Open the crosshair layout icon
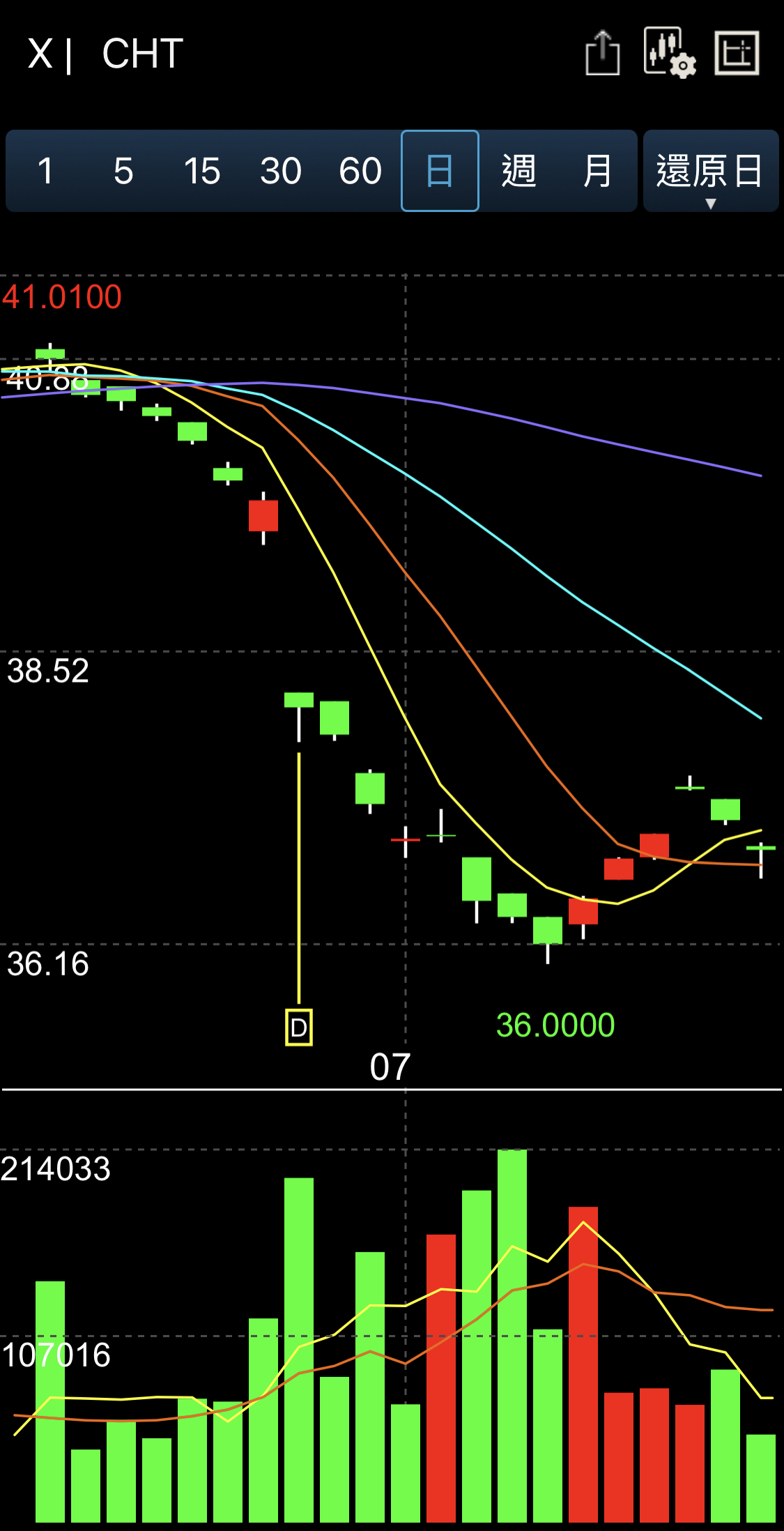784x1531 pixels. coord(737,52)
